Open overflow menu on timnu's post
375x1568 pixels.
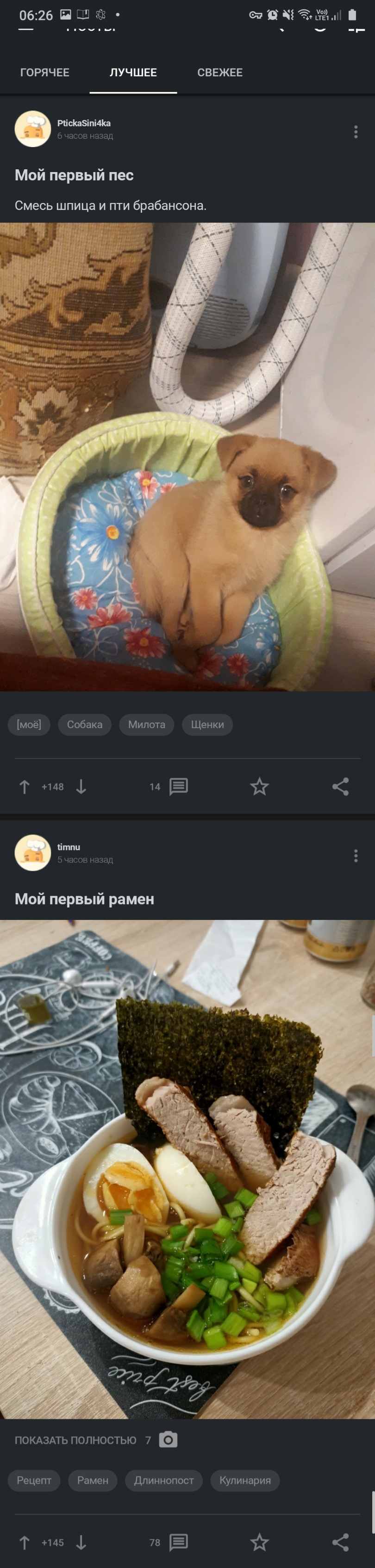356,856
